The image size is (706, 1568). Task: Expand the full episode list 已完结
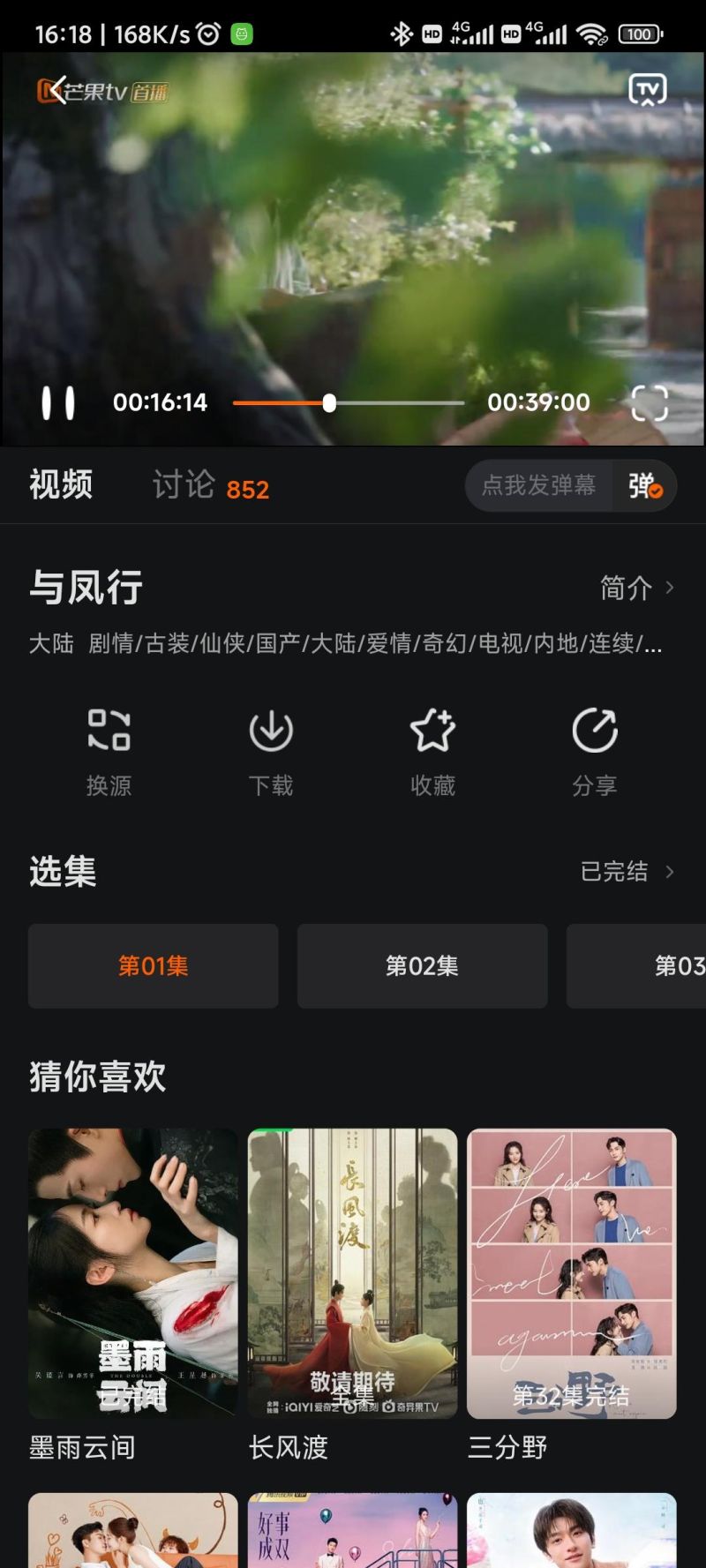click(x=627, y=872)
